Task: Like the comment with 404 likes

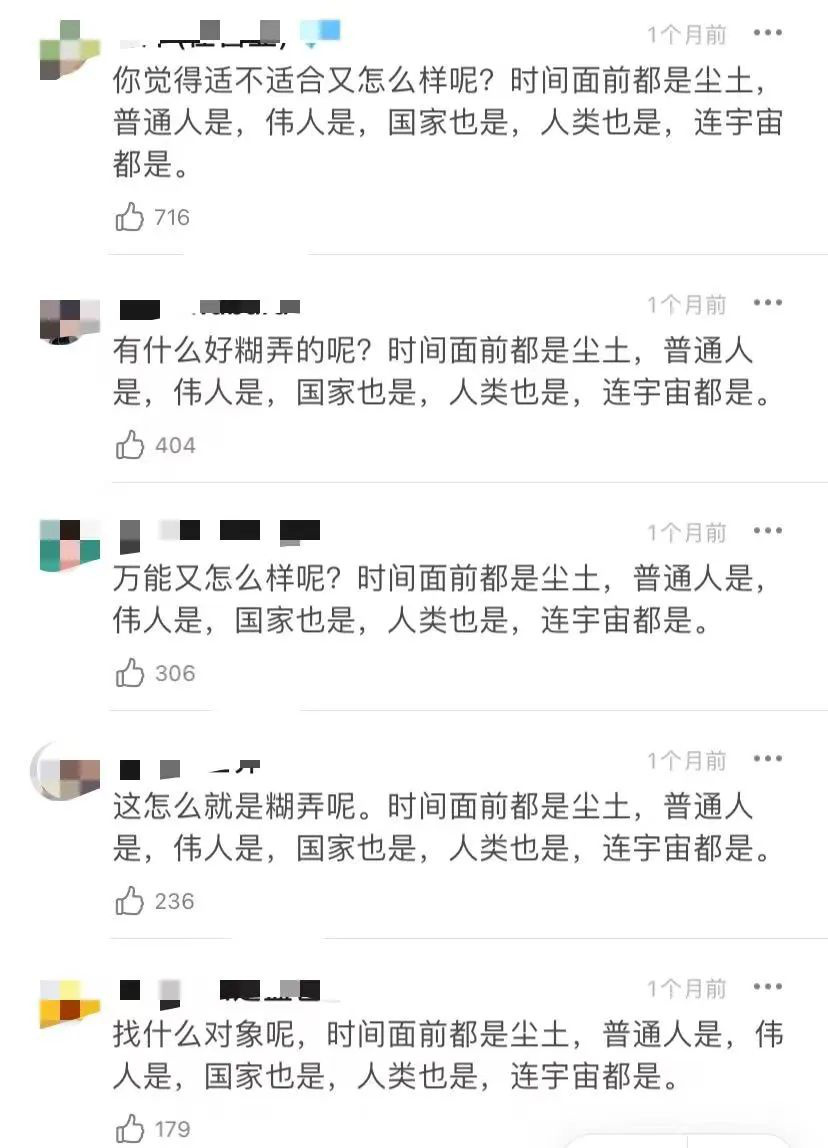Action: coord(130,445)
